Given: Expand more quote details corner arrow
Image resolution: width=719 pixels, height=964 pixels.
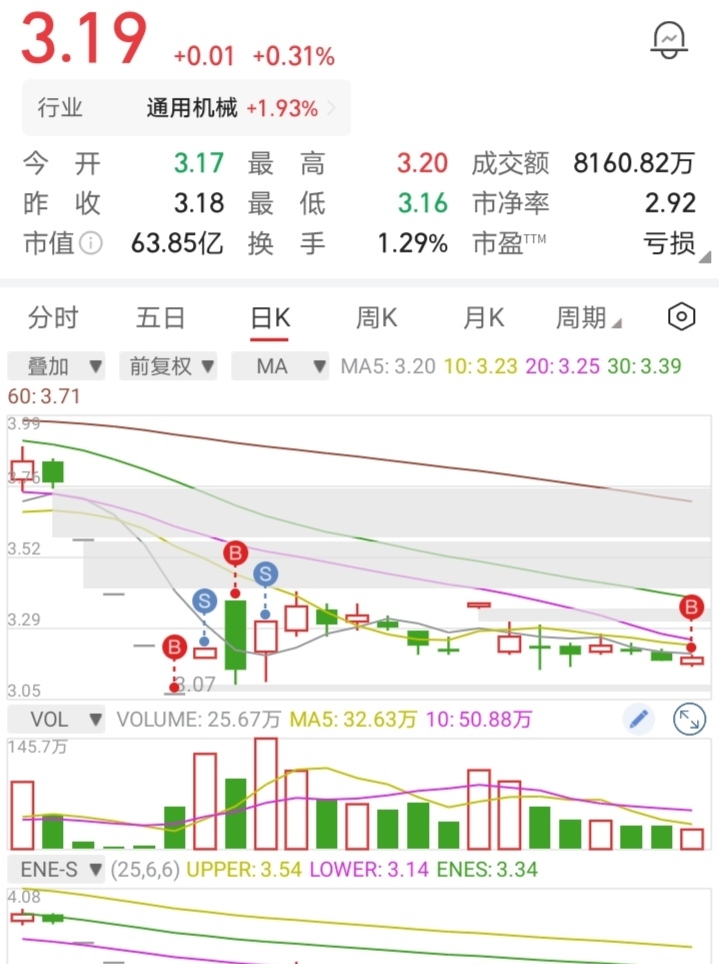Looking at the screenshot, I should 706,257.
